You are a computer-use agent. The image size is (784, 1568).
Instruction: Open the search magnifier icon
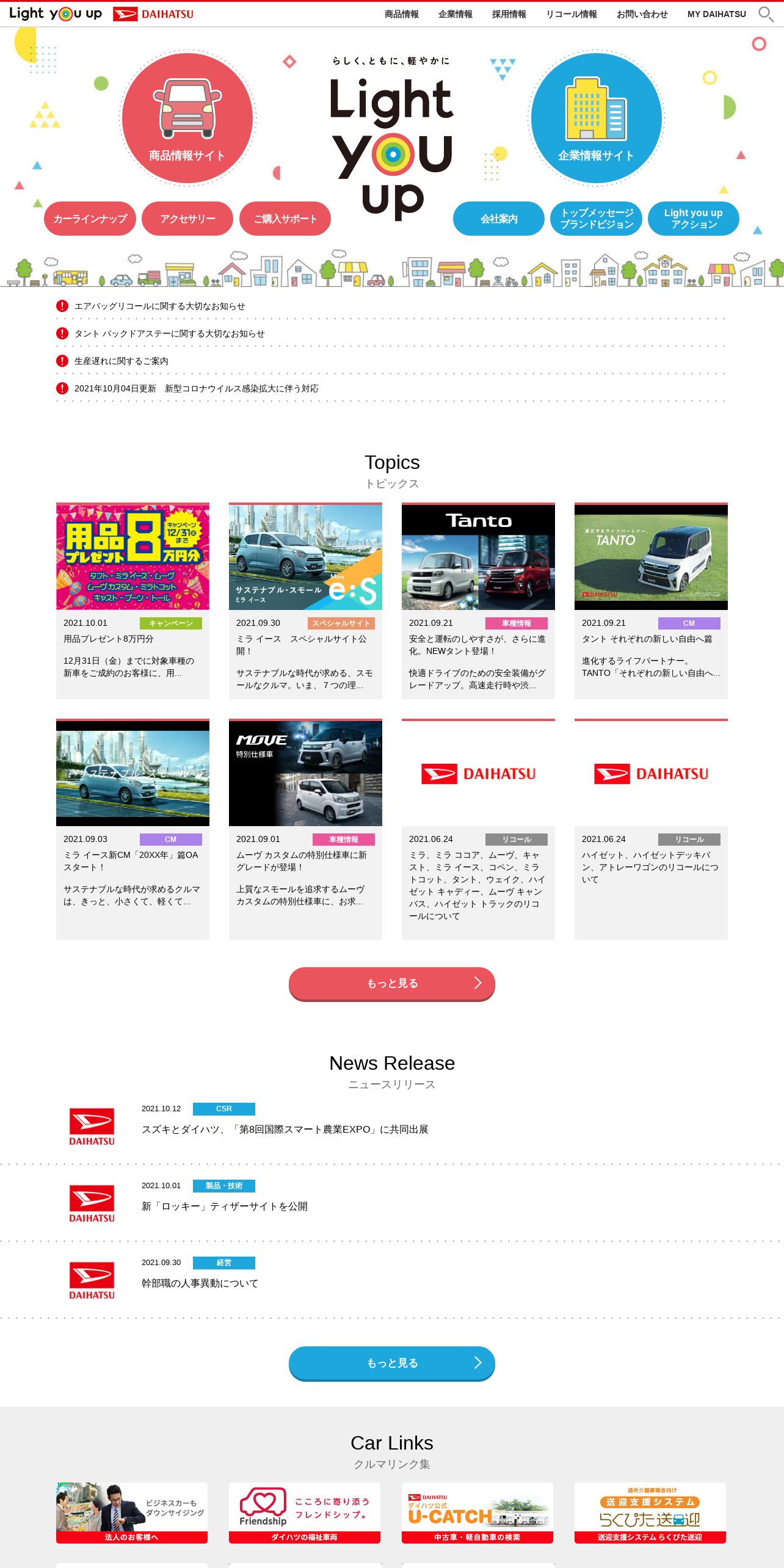[x=766, y=14]
